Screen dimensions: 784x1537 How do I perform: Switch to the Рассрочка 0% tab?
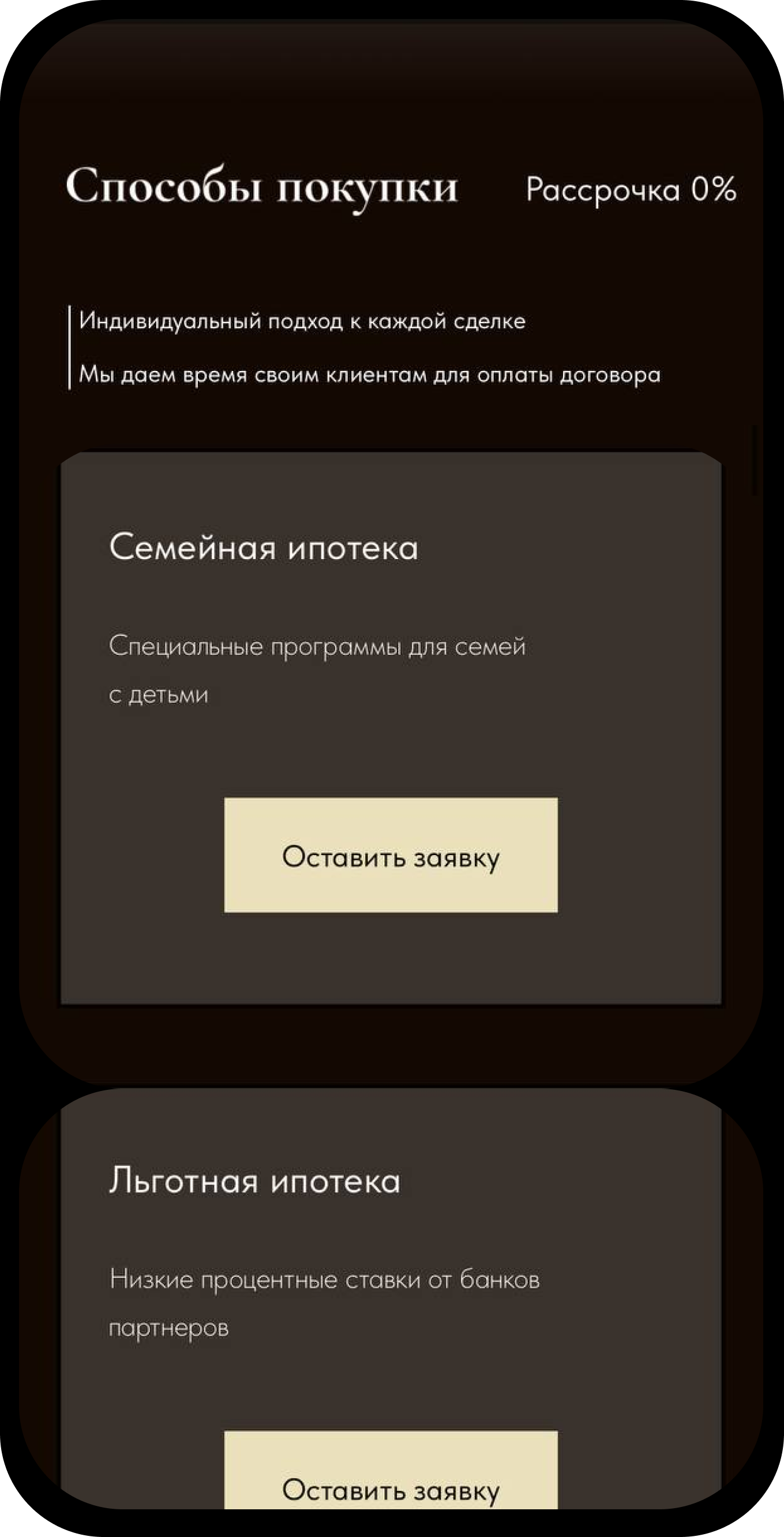(631, 190)
